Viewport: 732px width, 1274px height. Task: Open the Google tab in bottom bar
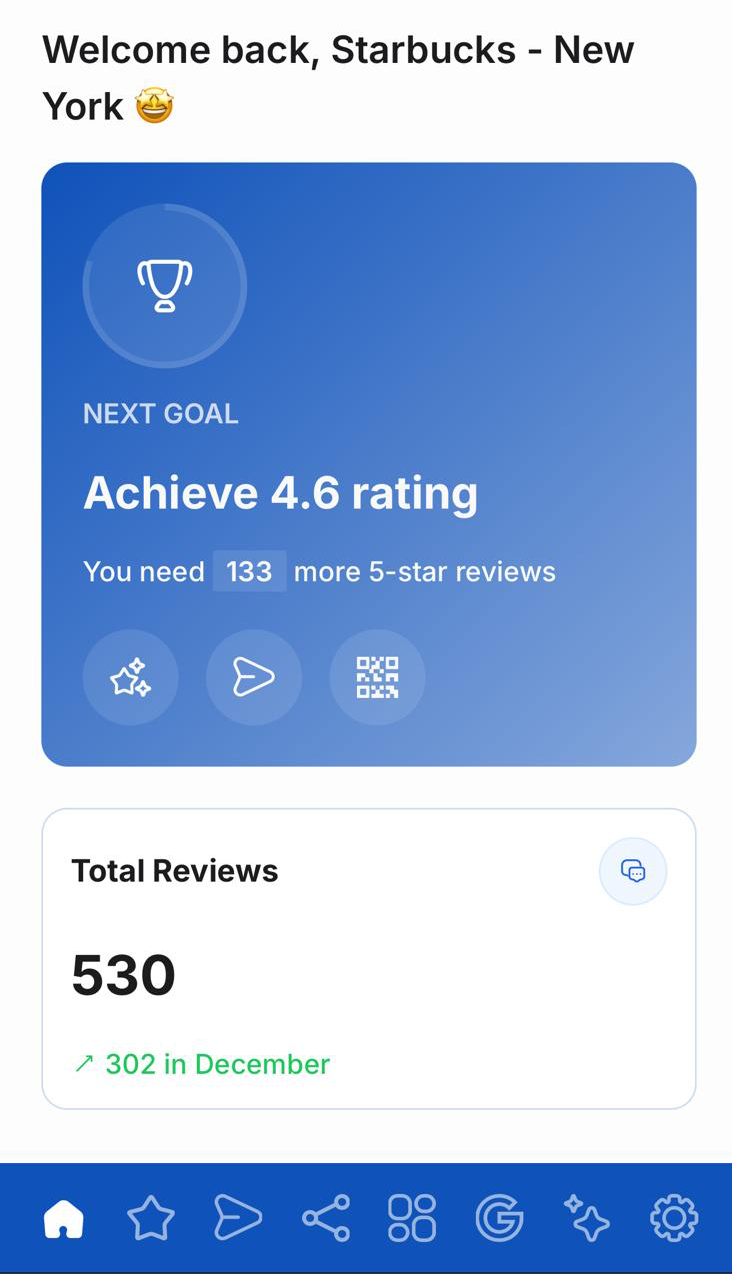pyautogui.click(x=499, y=1218)
